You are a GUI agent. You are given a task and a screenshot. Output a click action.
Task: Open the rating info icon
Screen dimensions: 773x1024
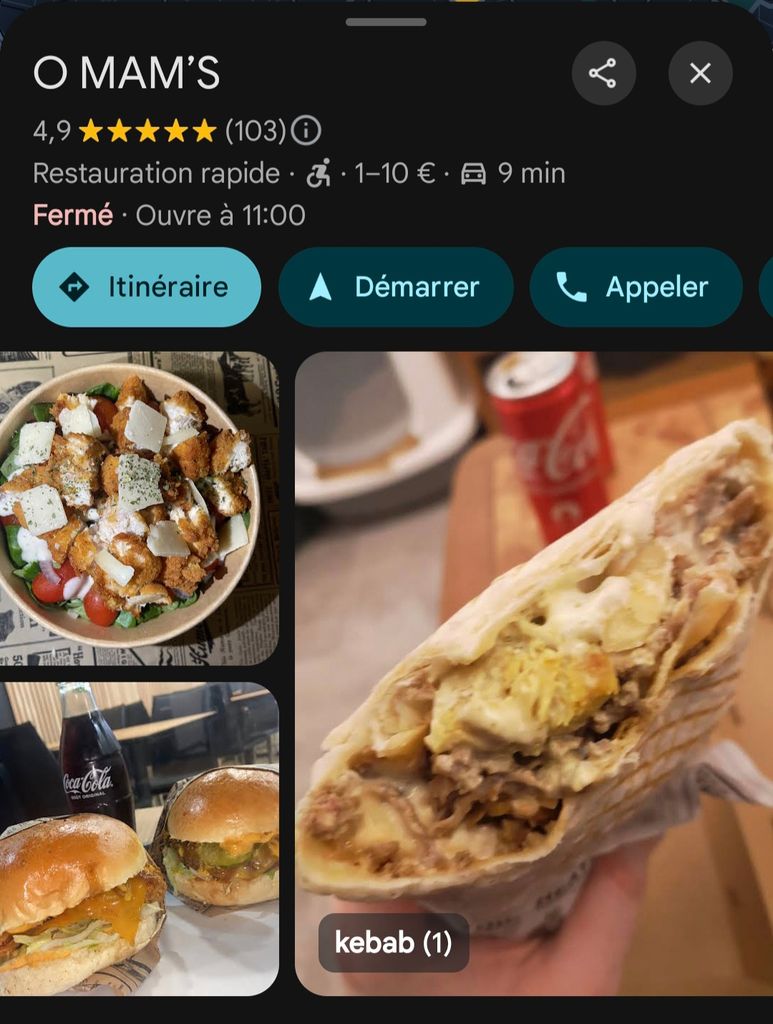pos(306,130)
